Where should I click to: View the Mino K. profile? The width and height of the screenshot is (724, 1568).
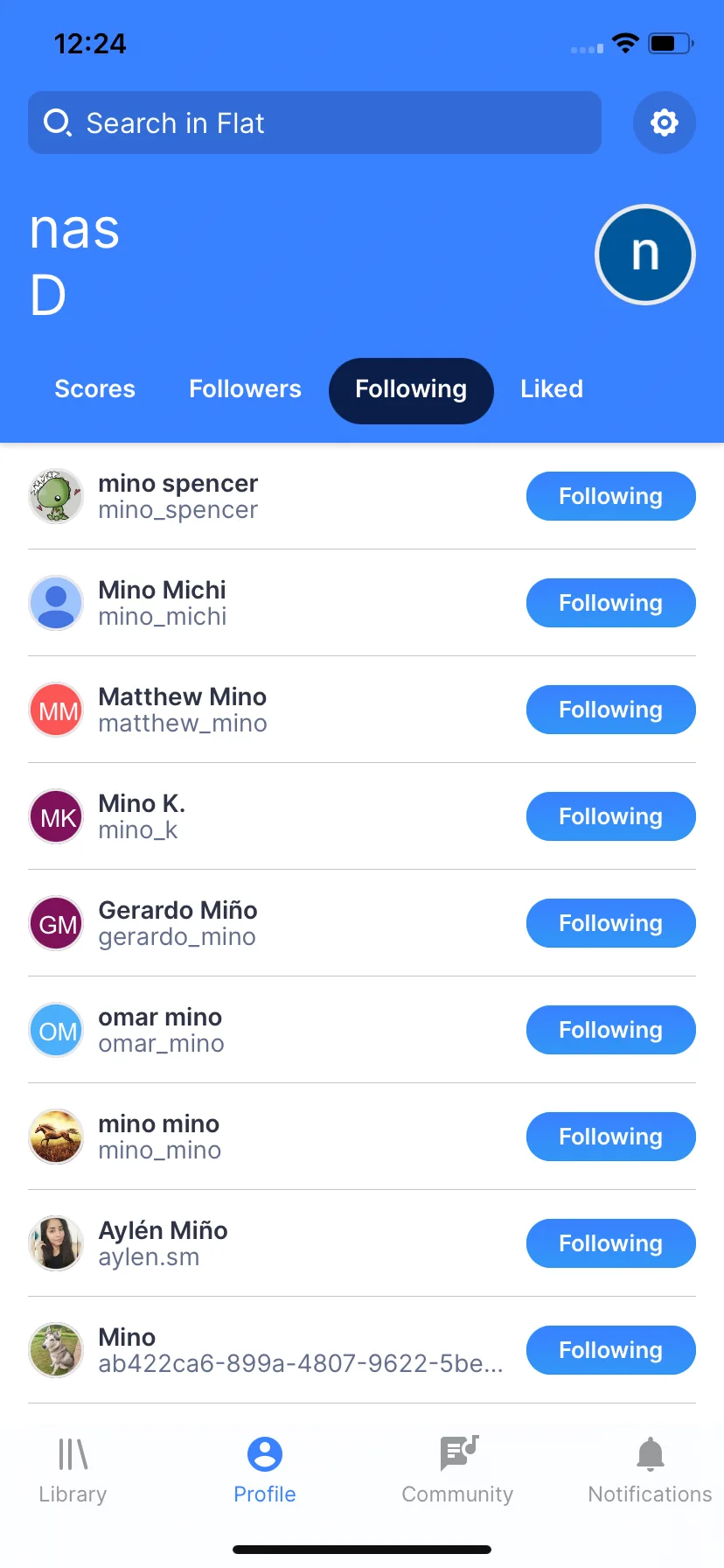tap(362, 816)
